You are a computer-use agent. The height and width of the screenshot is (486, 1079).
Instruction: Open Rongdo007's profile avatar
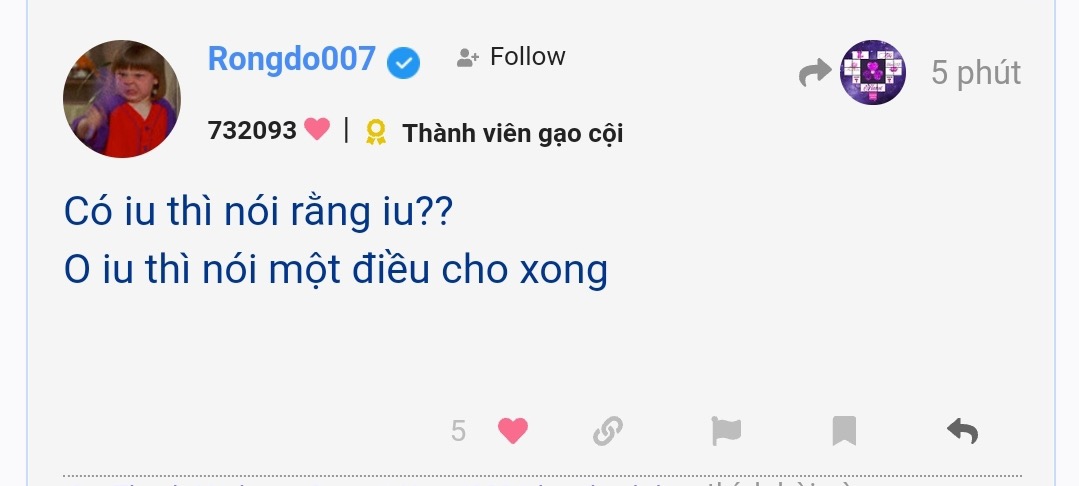click(x=121, y=99)
